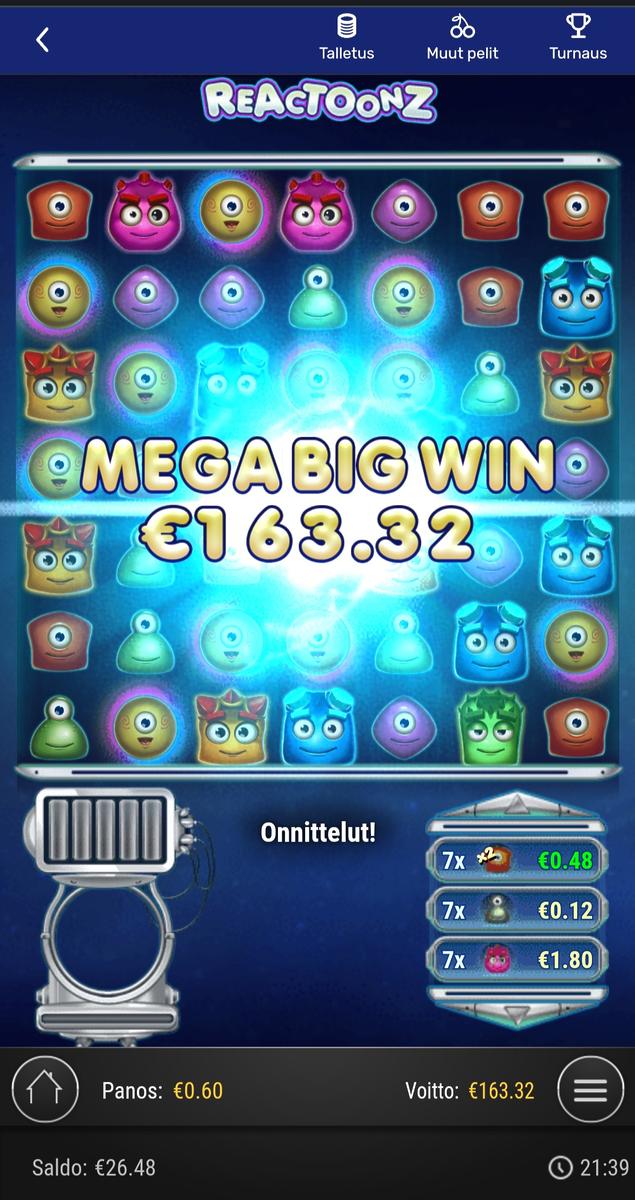Tap the home button in the bottom bar

tap(45, 1089)
